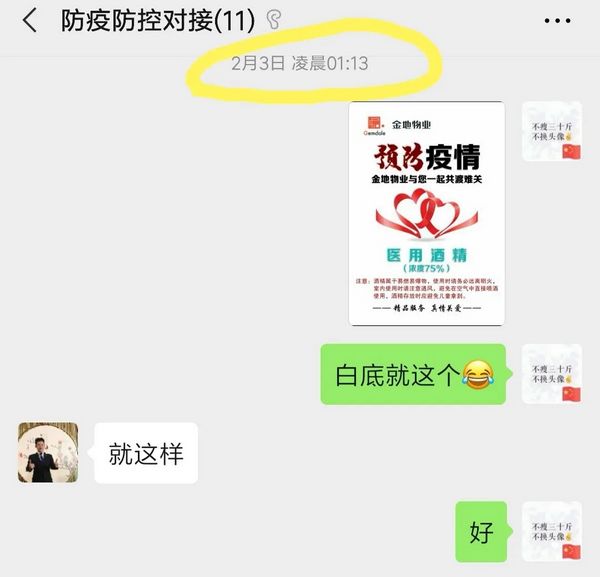This screenshot has height=577, width=600.
Task: Tap the avatar next to 白底就这个 message
Action: pyautogui.click(x=551, y=374)
